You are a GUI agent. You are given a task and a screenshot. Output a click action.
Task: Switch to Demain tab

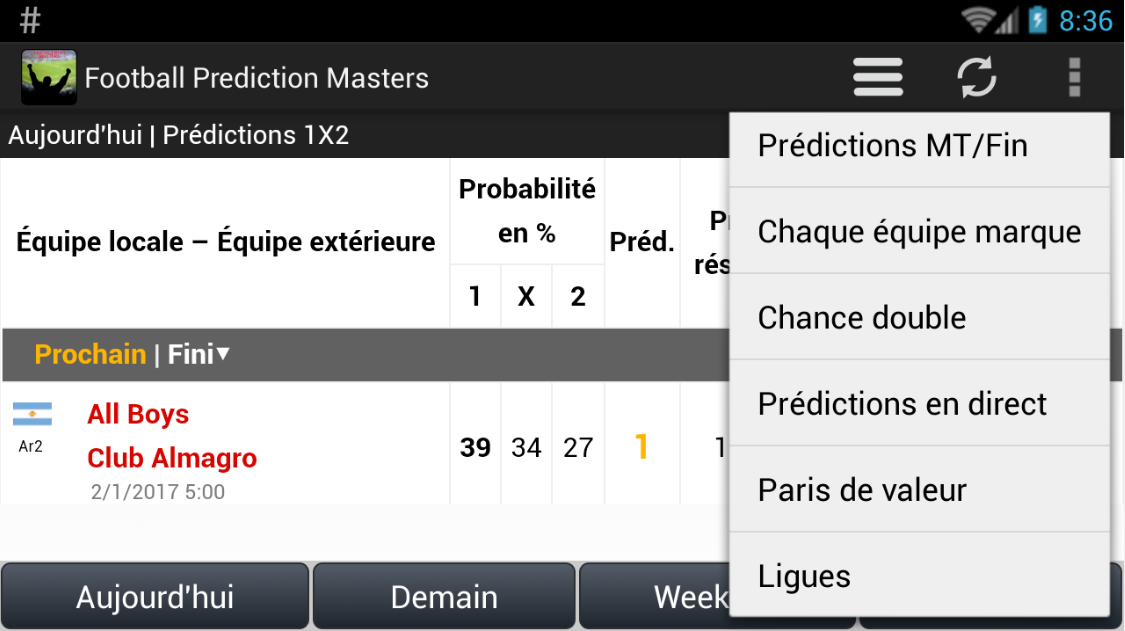(x=444, y=597)
